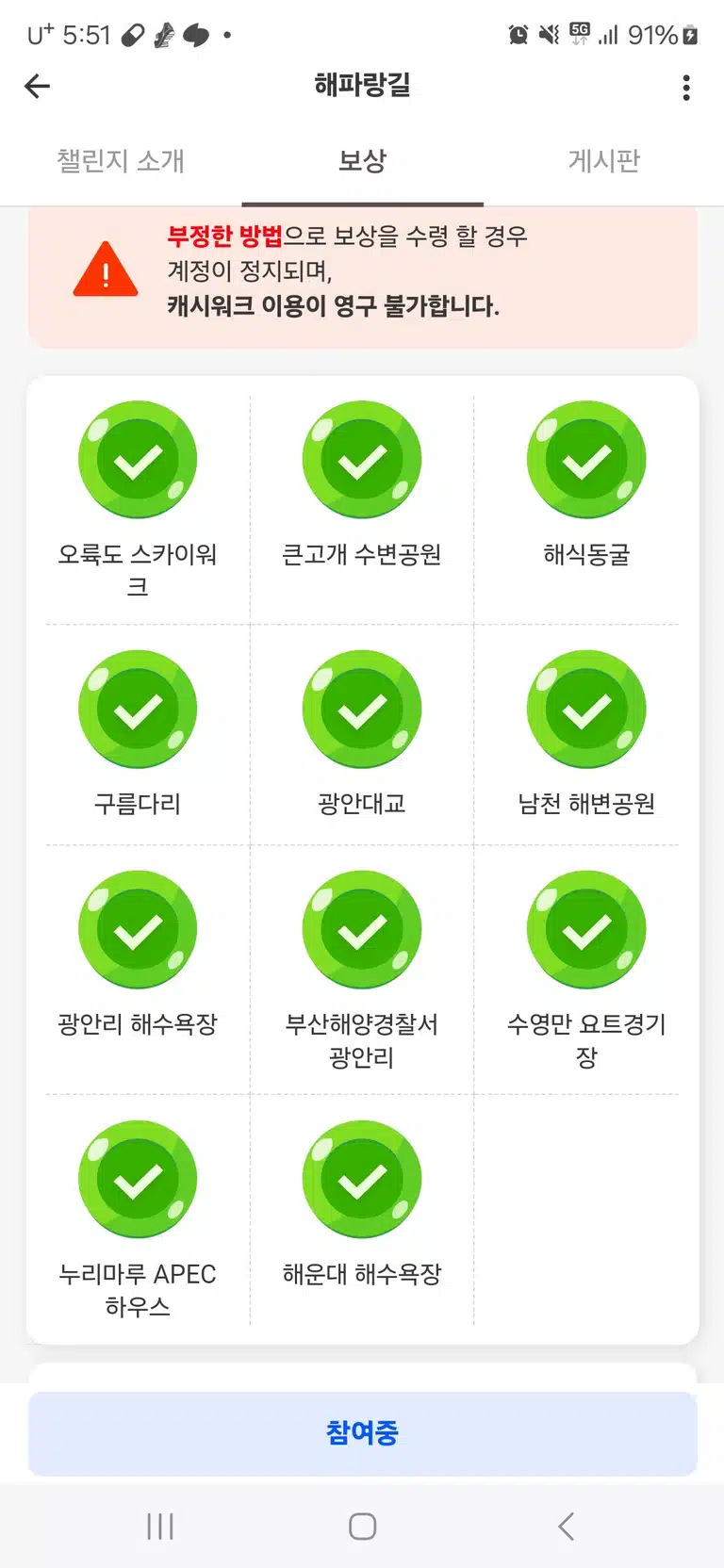Select the 보상 tab

[362, 161]
